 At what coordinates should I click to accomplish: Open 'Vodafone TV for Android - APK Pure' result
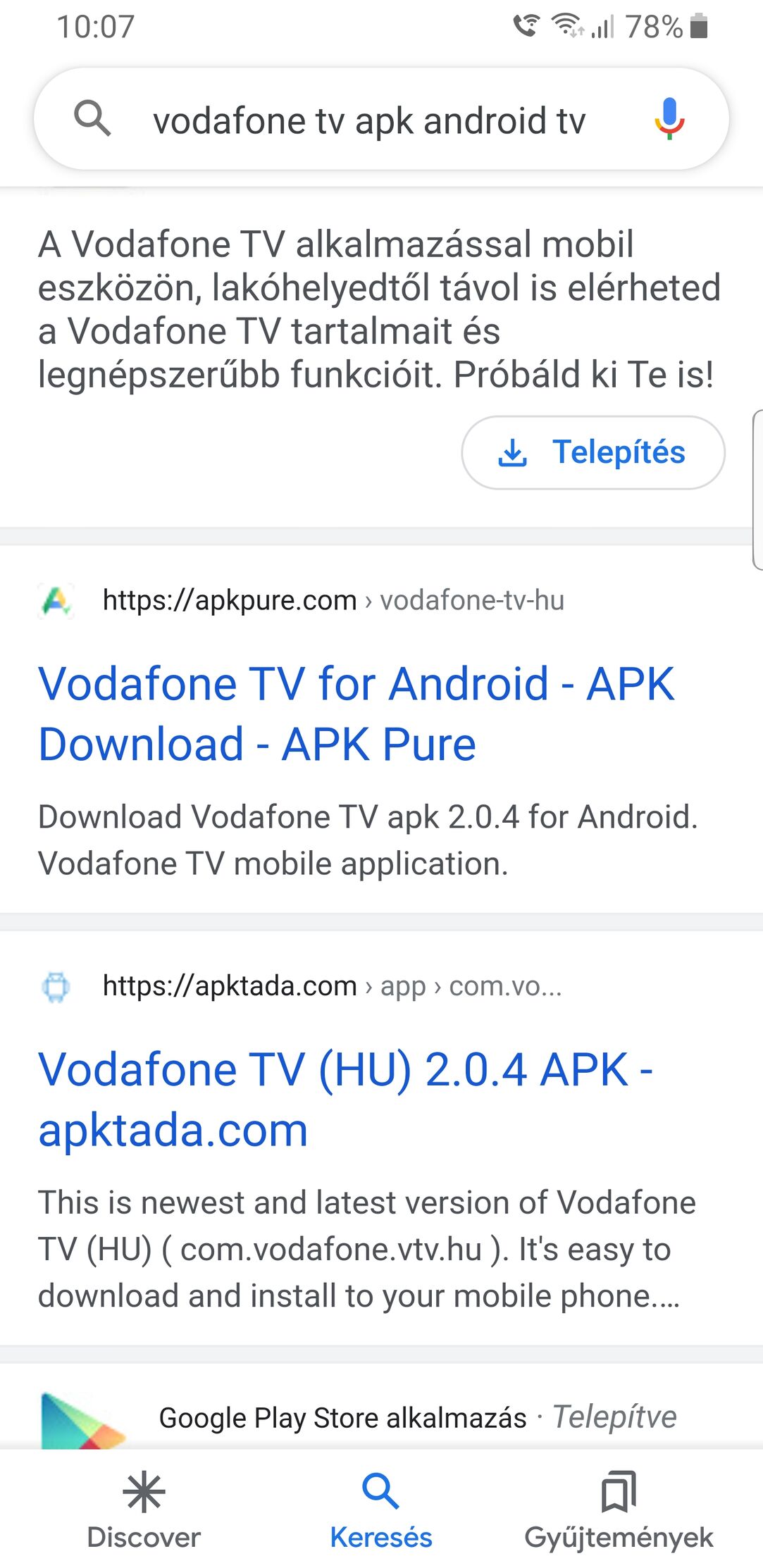(356, 714)
